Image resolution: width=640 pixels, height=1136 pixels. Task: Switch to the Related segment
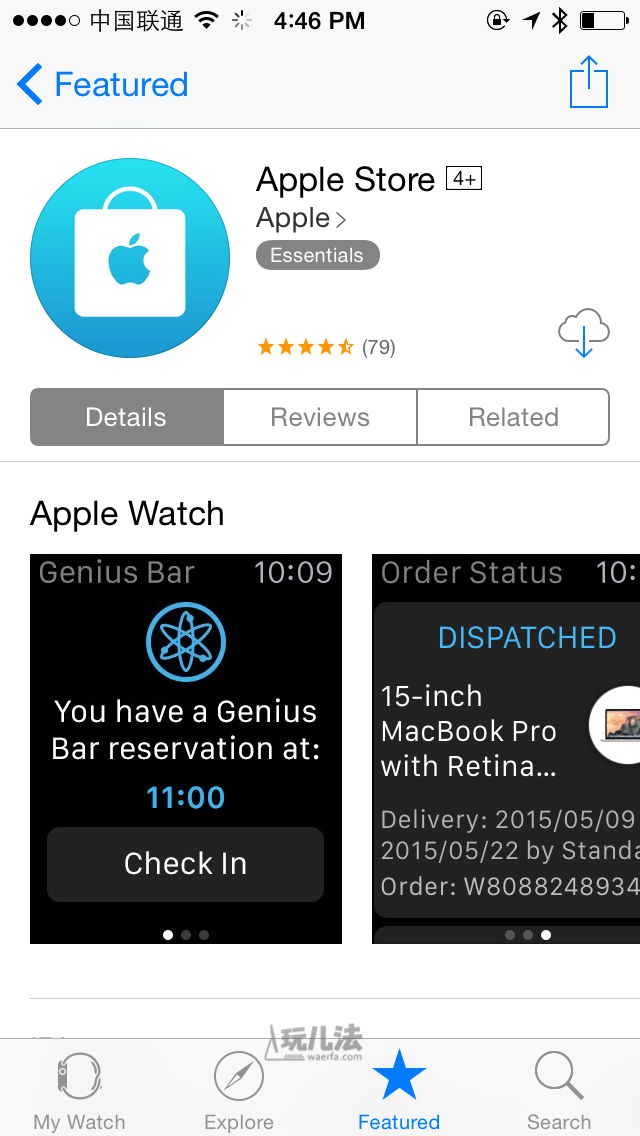pos(513,417)
